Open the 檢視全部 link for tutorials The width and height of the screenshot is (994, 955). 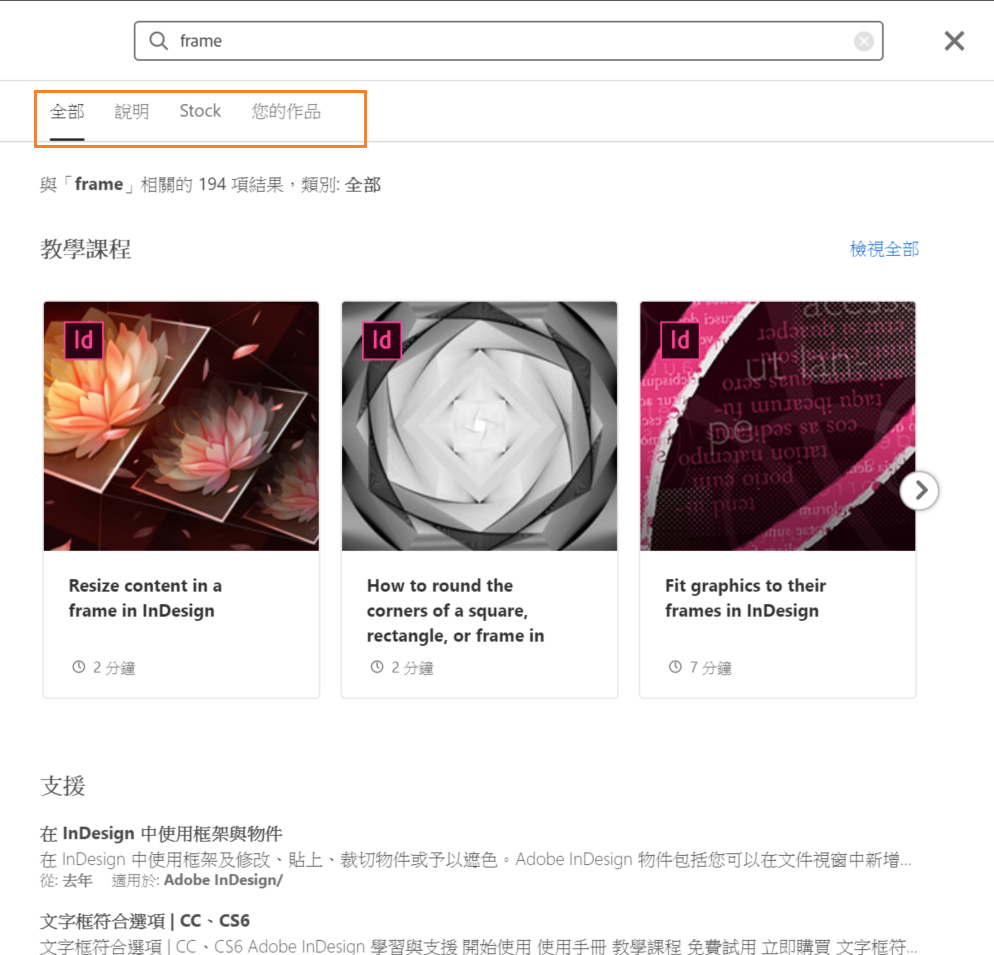[x=884, y=249]
